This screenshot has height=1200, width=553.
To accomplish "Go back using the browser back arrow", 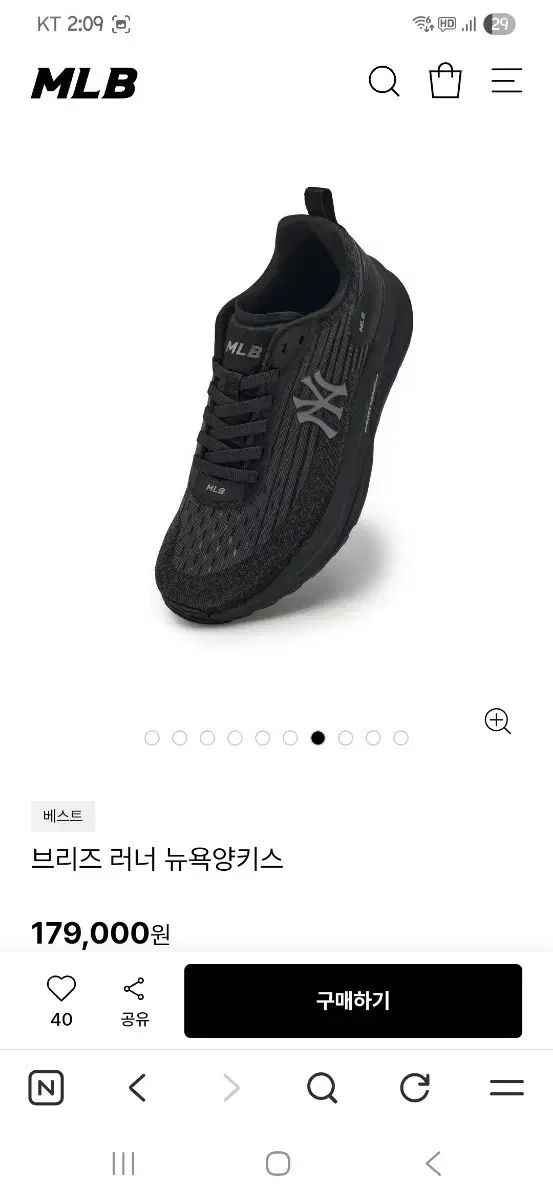I will pyautogui.click(x=137, y=1088).
